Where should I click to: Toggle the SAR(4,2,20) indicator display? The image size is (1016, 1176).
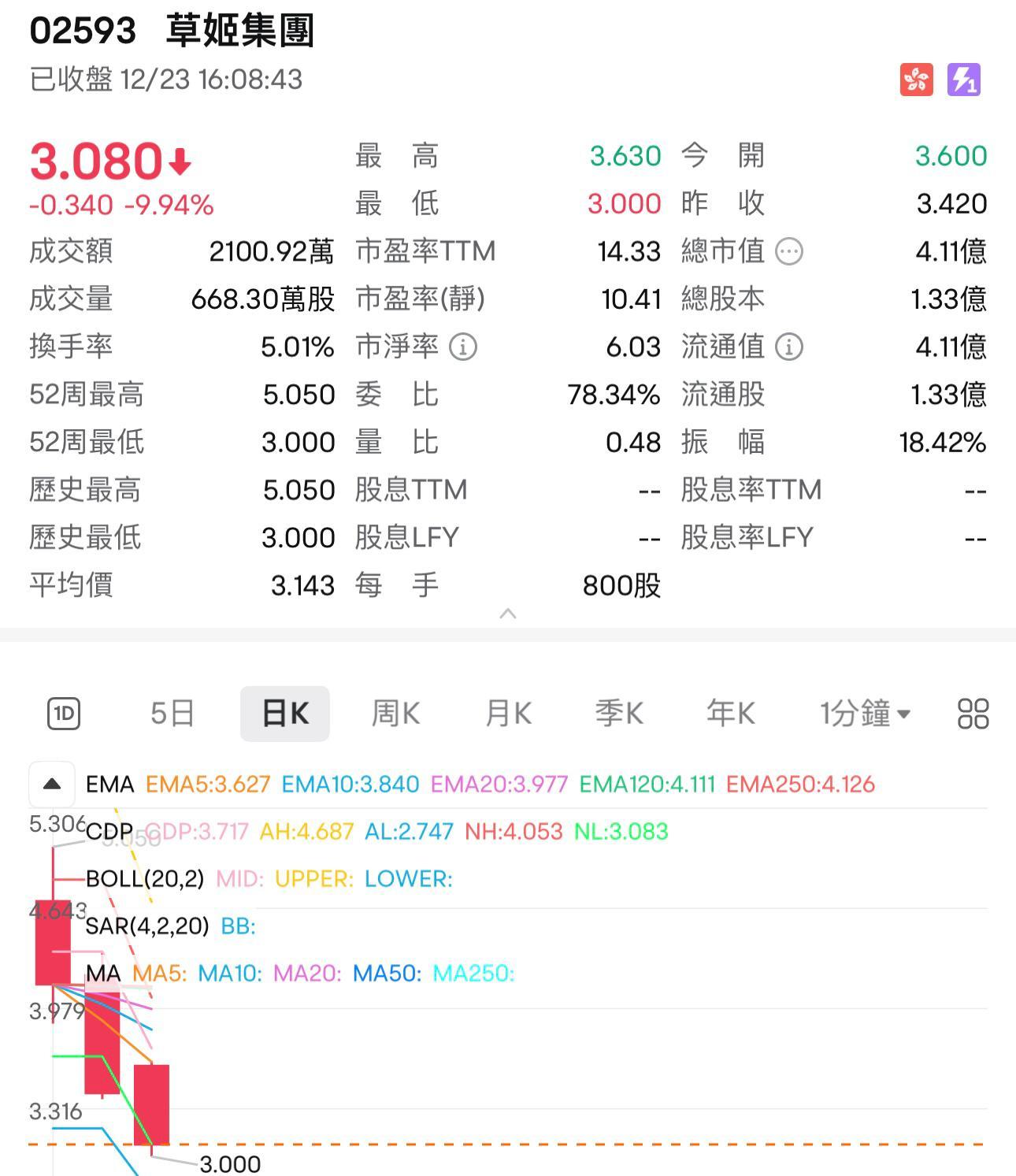pyautogui.click(x=146, y=927)
